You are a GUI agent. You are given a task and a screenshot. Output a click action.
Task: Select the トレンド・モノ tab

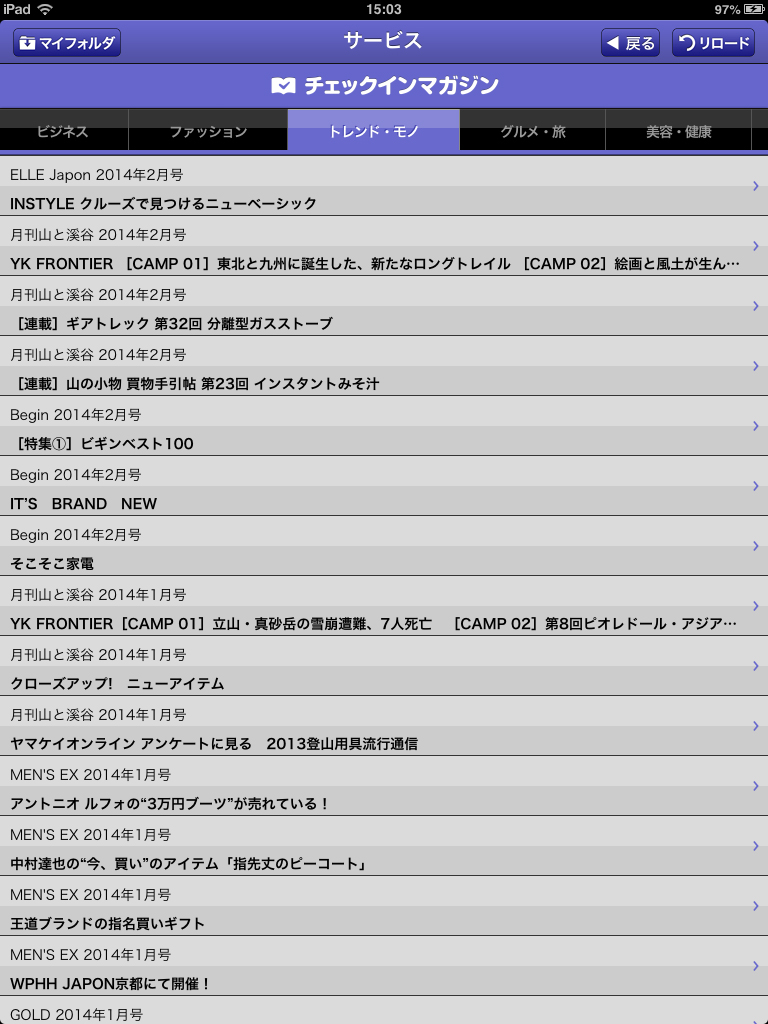coord(373,131)
